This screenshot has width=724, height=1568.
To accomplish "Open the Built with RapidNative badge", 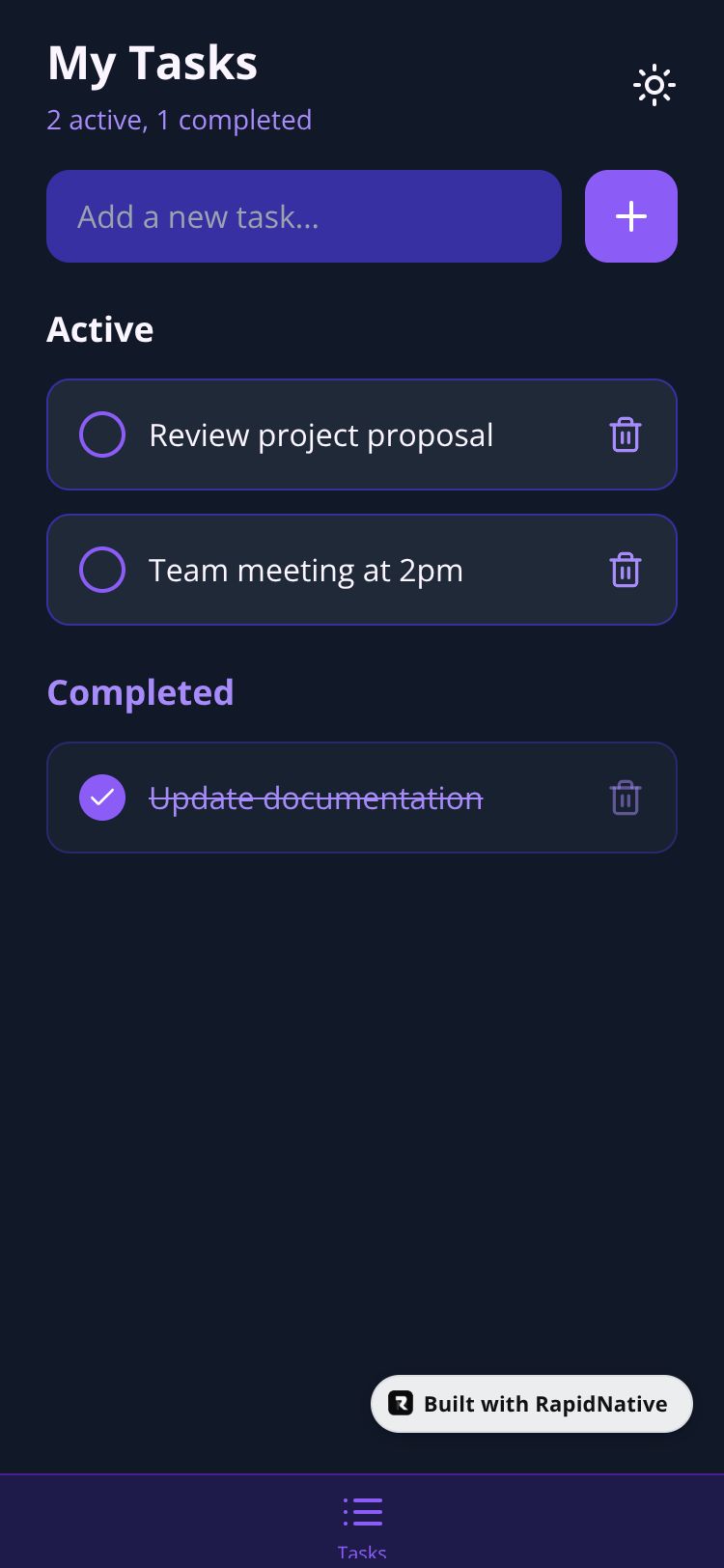I will 532,1404.
